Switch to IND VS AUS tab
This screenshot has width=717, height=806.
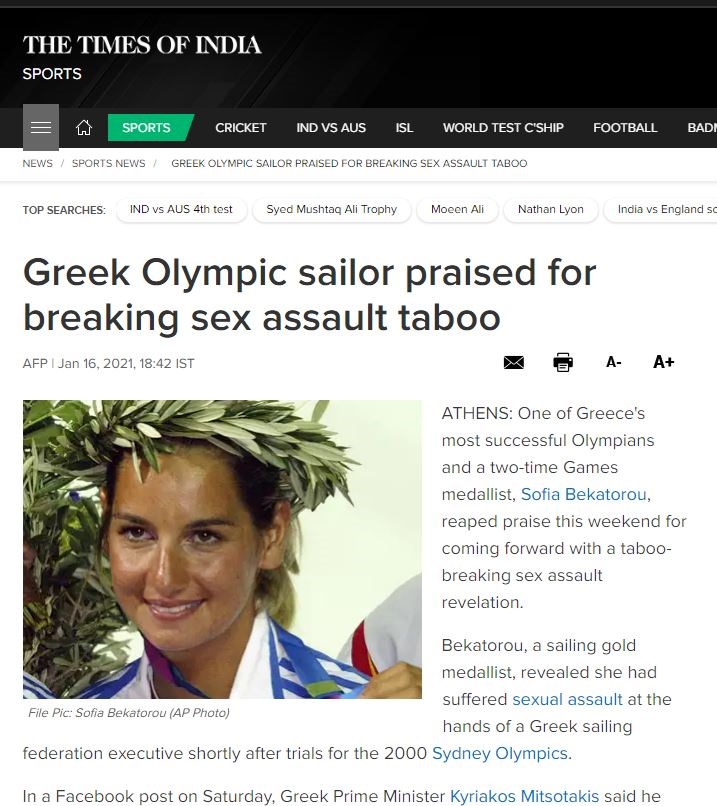tap(331, 128)
